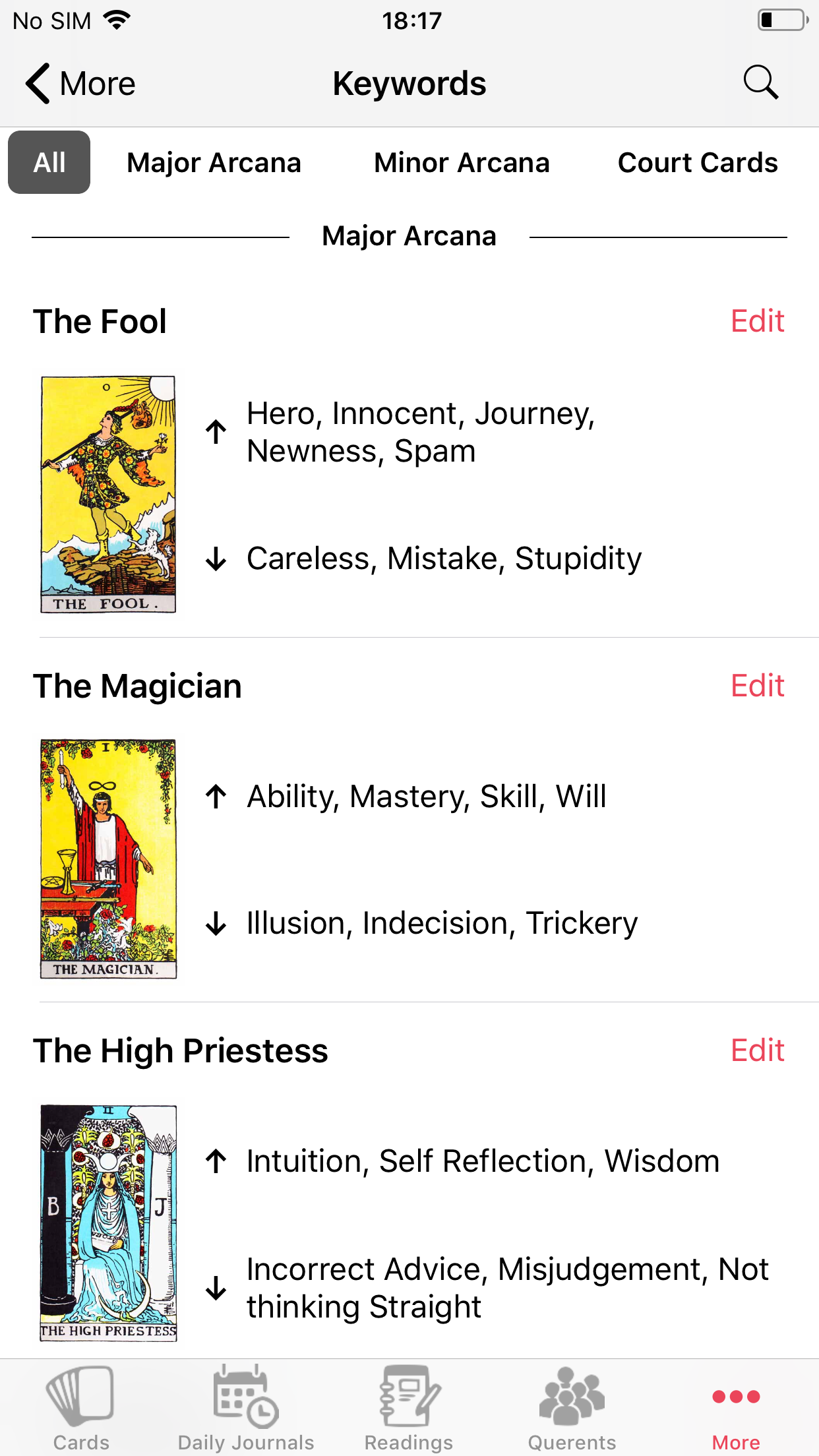Switch to the Minor Arcana filter
The width and height of the screenshot is (819, 1456).
pyautogui.click(x=462, y=162)
